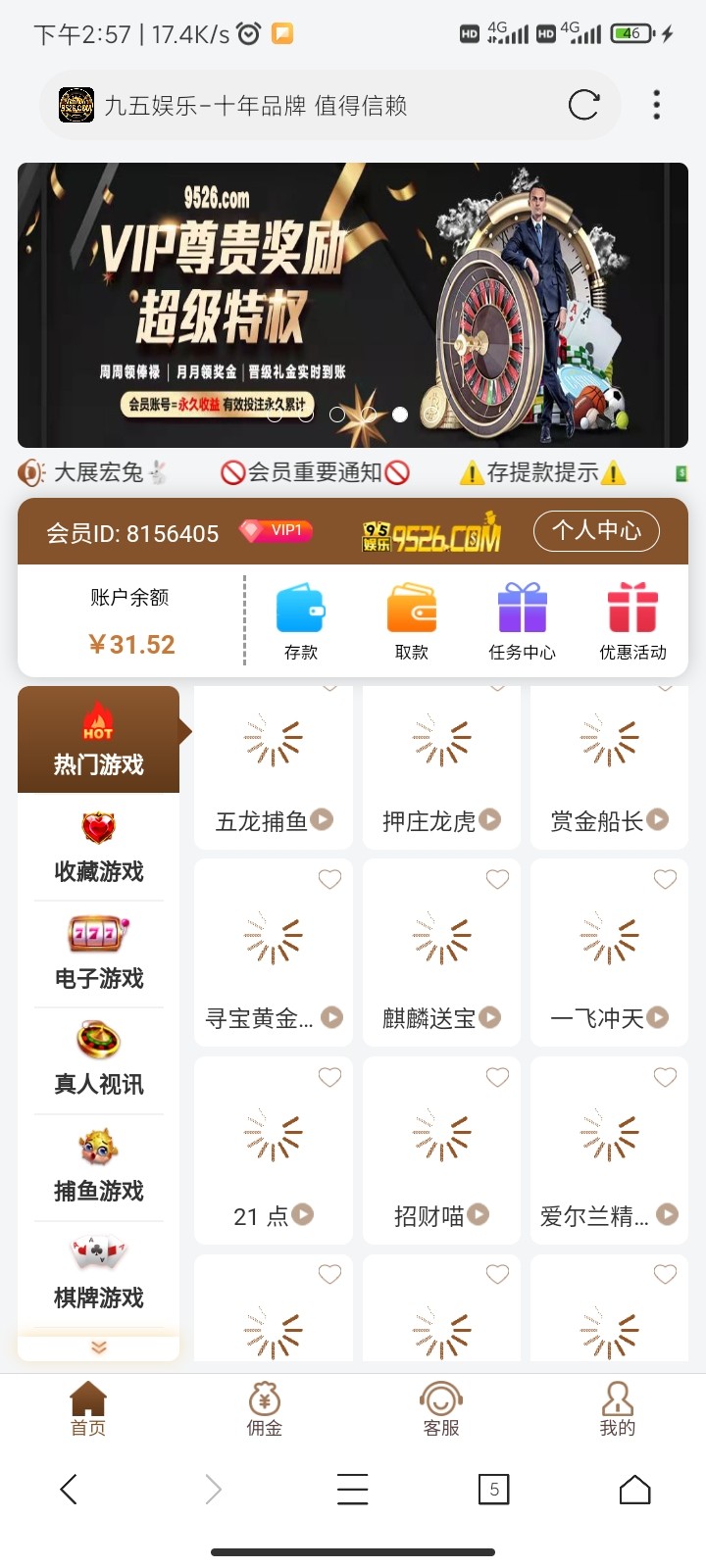
Task: Expand the sidebar double-chevron at bottom
Action: click(98, 1346)
